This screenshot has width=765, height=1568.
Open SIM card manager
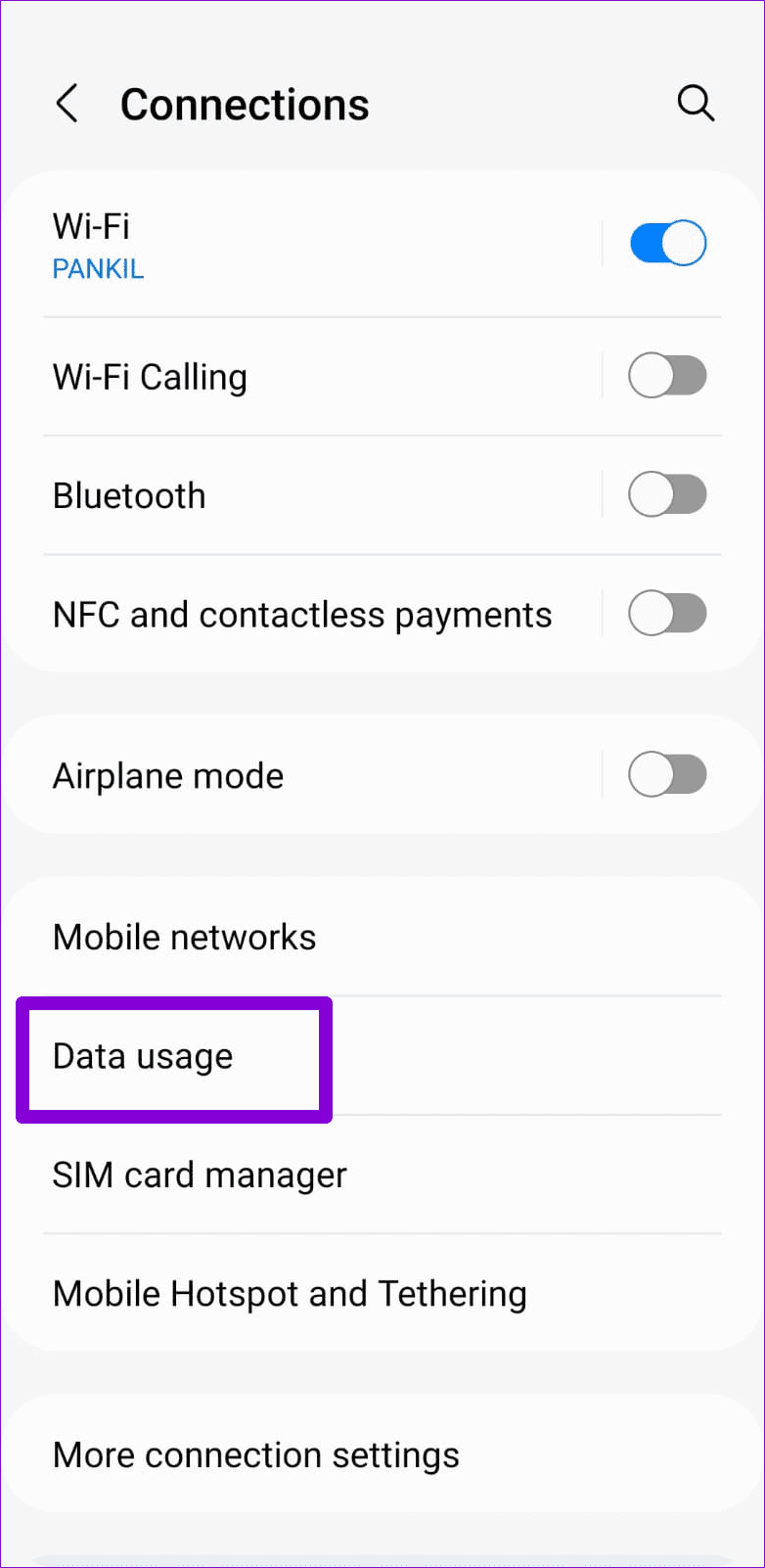(x=200, y=1175)
